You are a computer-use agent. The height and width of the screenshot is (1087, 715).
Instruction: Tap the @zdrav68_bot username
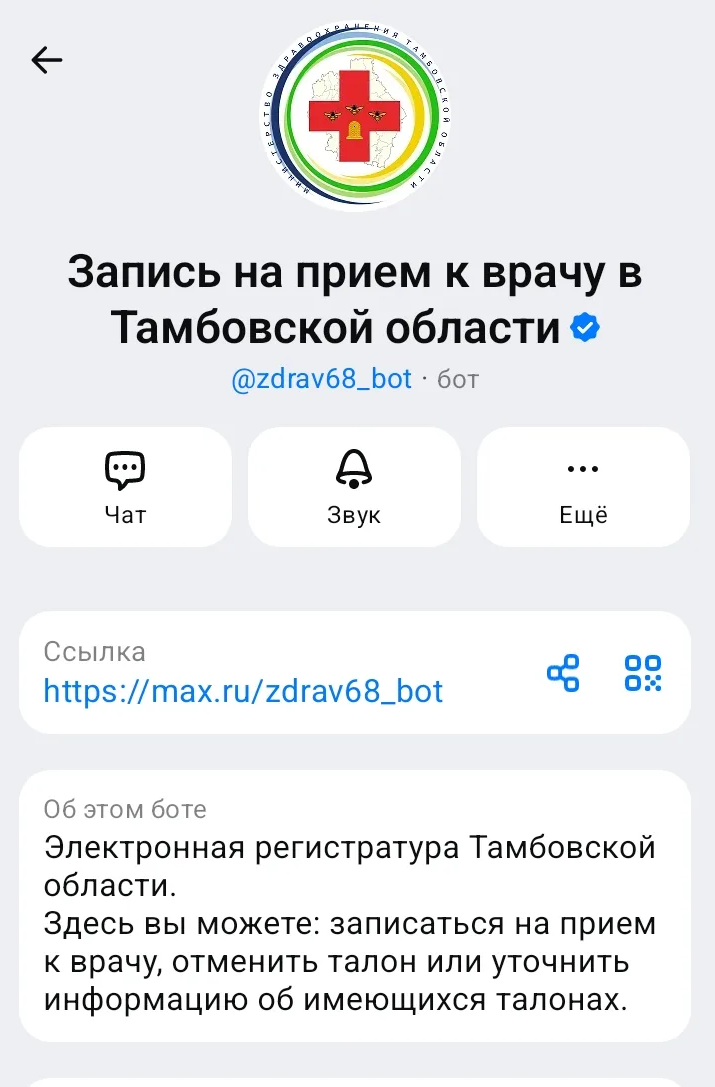(321, 379)
